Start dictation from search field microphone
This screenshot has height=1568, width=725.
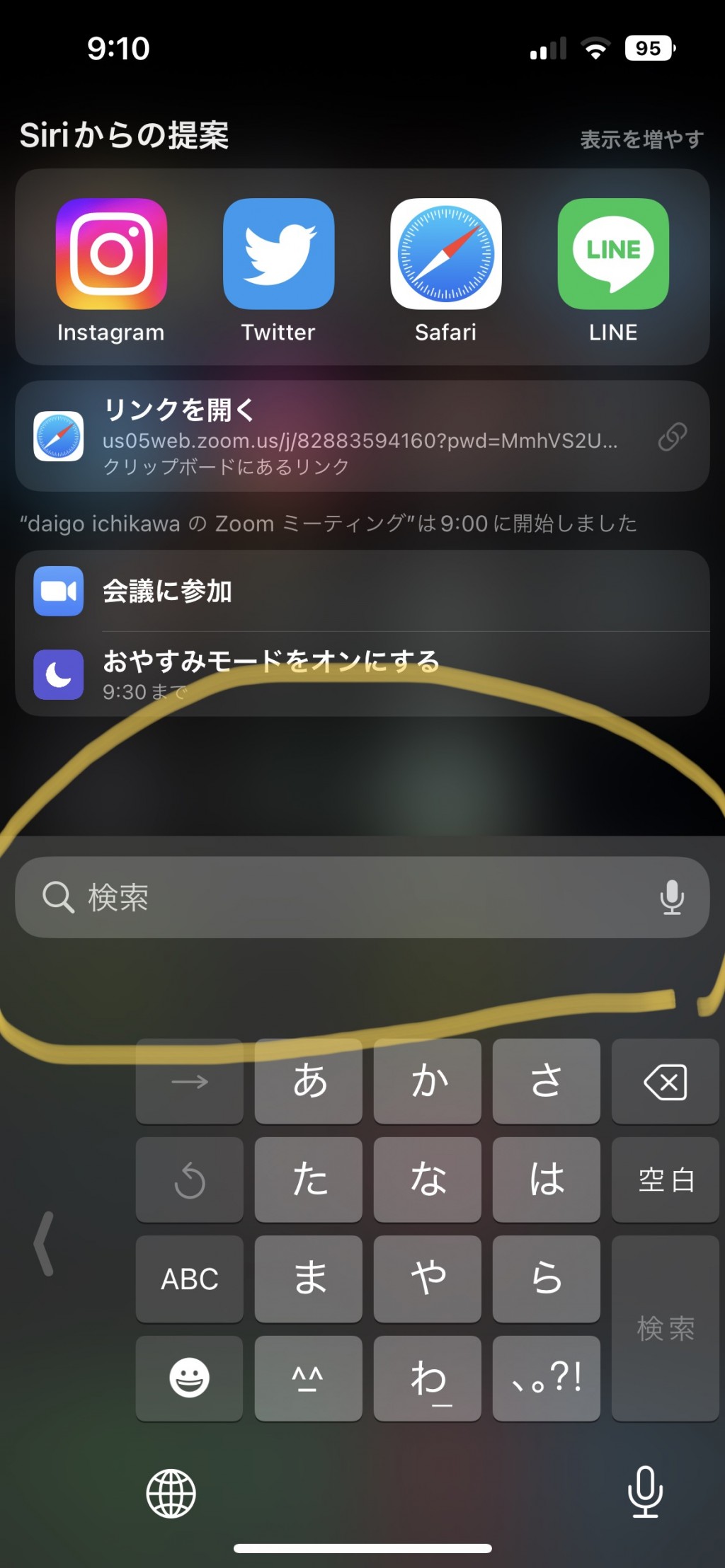tap(671, 897)
